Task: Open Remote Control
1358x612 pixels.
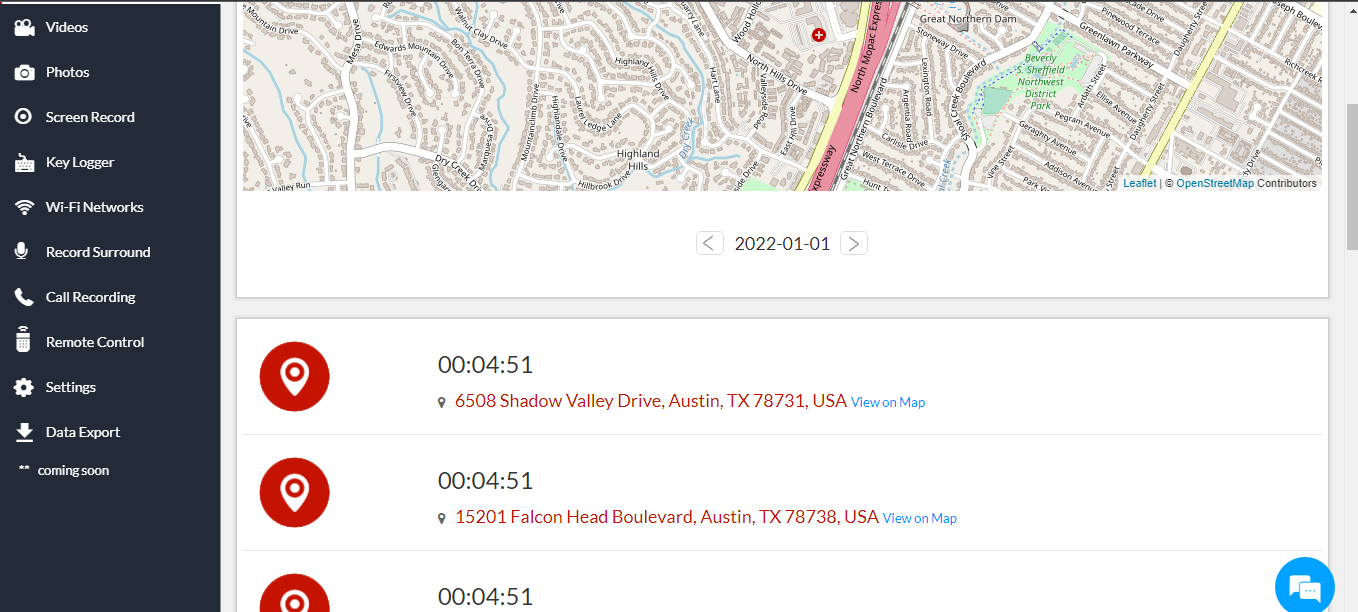Action: tap(94, 342)
